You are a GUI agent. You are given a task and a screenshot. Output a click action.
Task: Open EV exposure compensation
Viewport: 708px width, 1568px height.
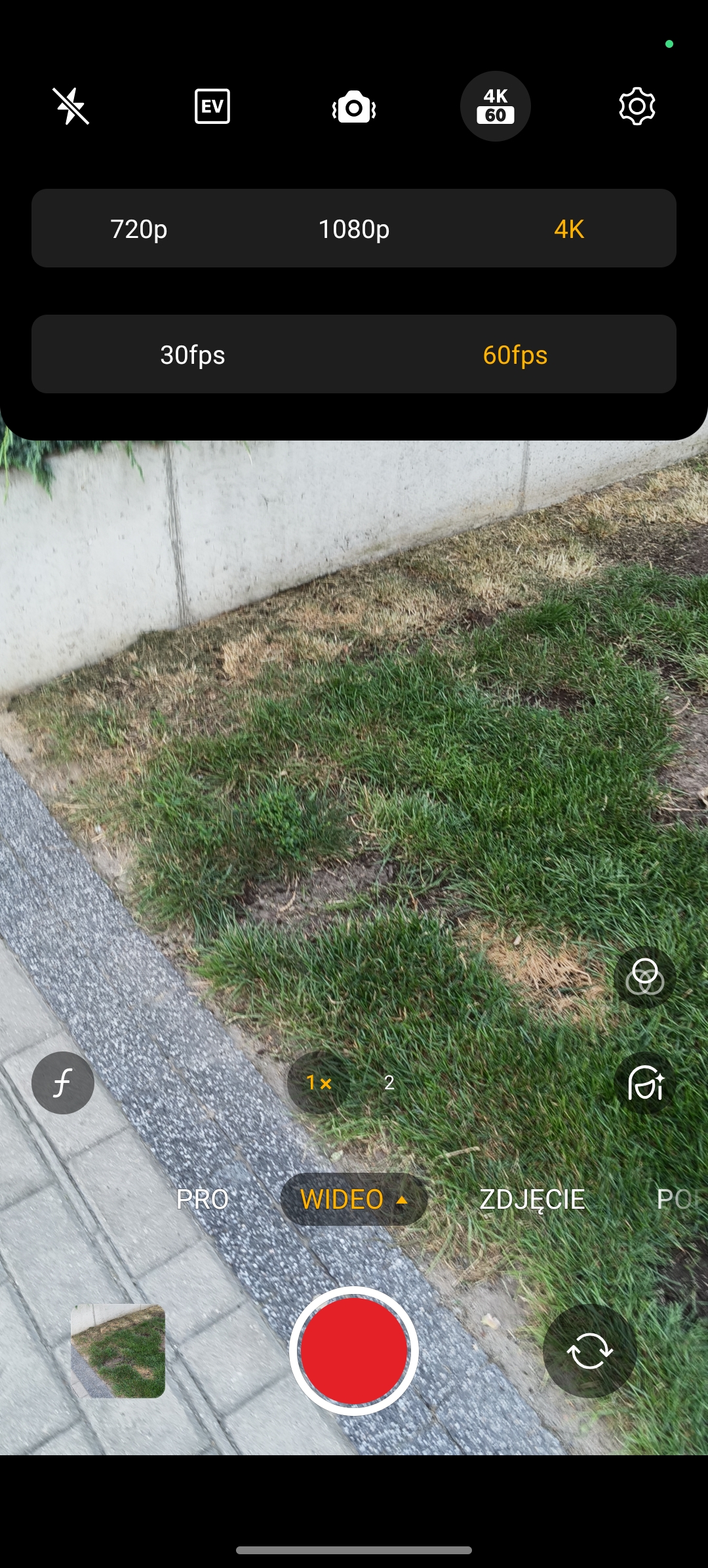[212, 106]
